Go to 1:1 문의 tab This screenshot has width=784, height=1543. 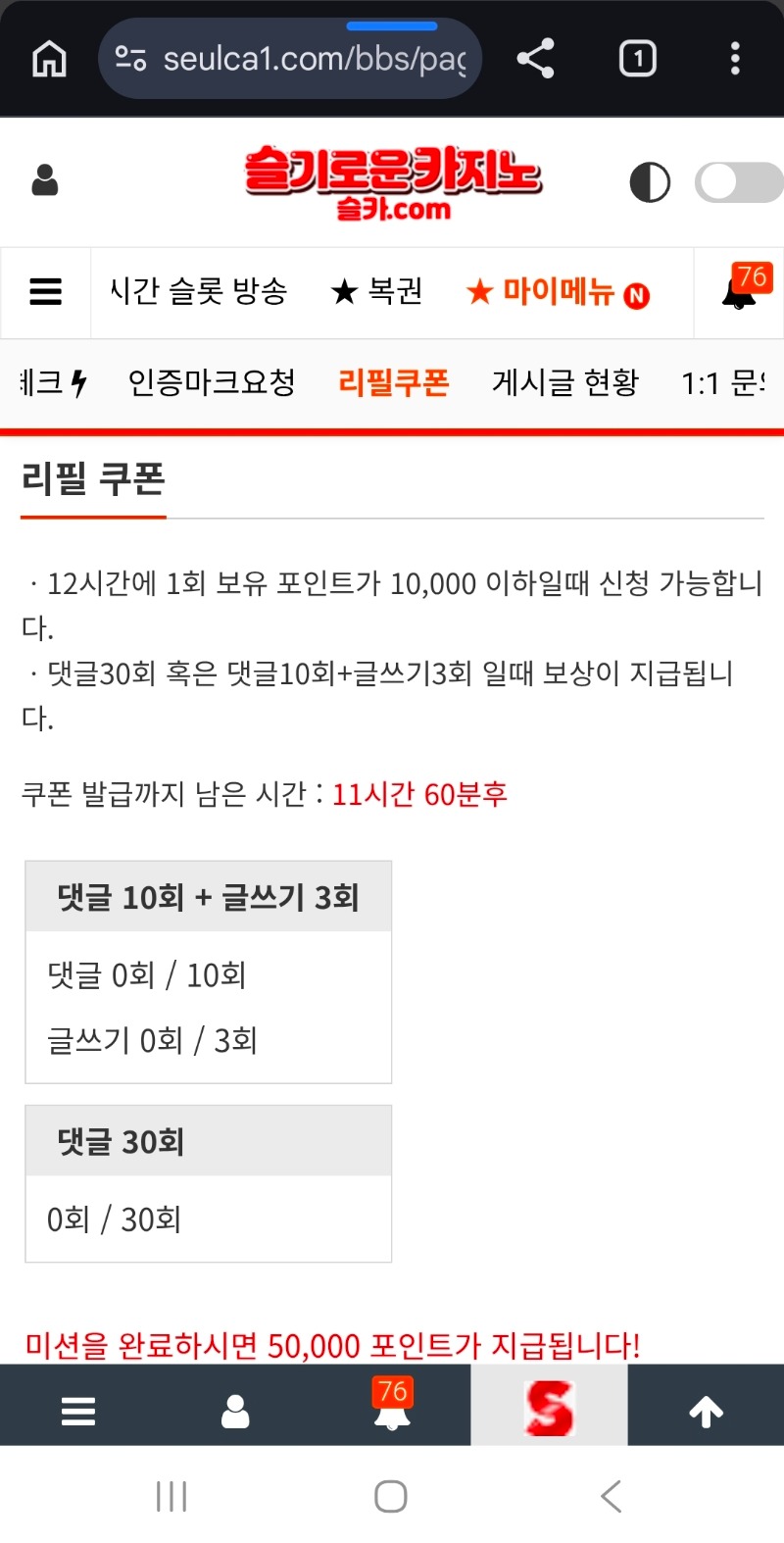[x=723, y=382]
